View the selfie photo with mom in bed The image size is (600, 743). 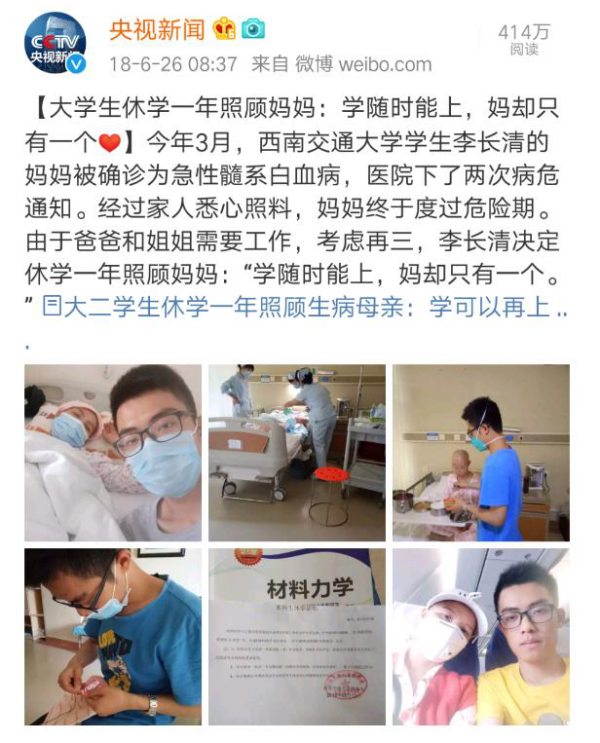coord(113,452)
